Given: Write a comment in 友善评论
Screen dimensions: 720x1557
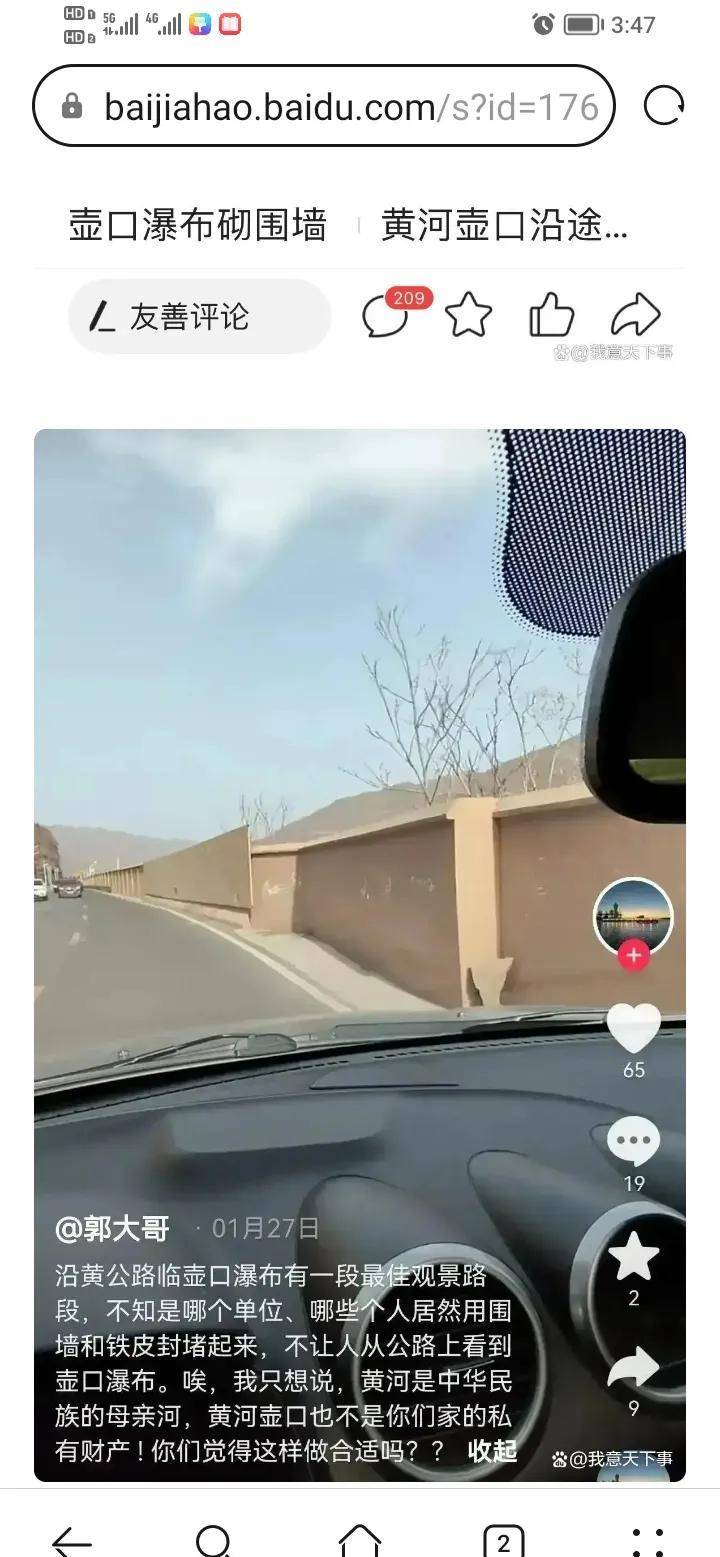Looking at the screenshot, I should pyautogui.click(x=199, y=317).
